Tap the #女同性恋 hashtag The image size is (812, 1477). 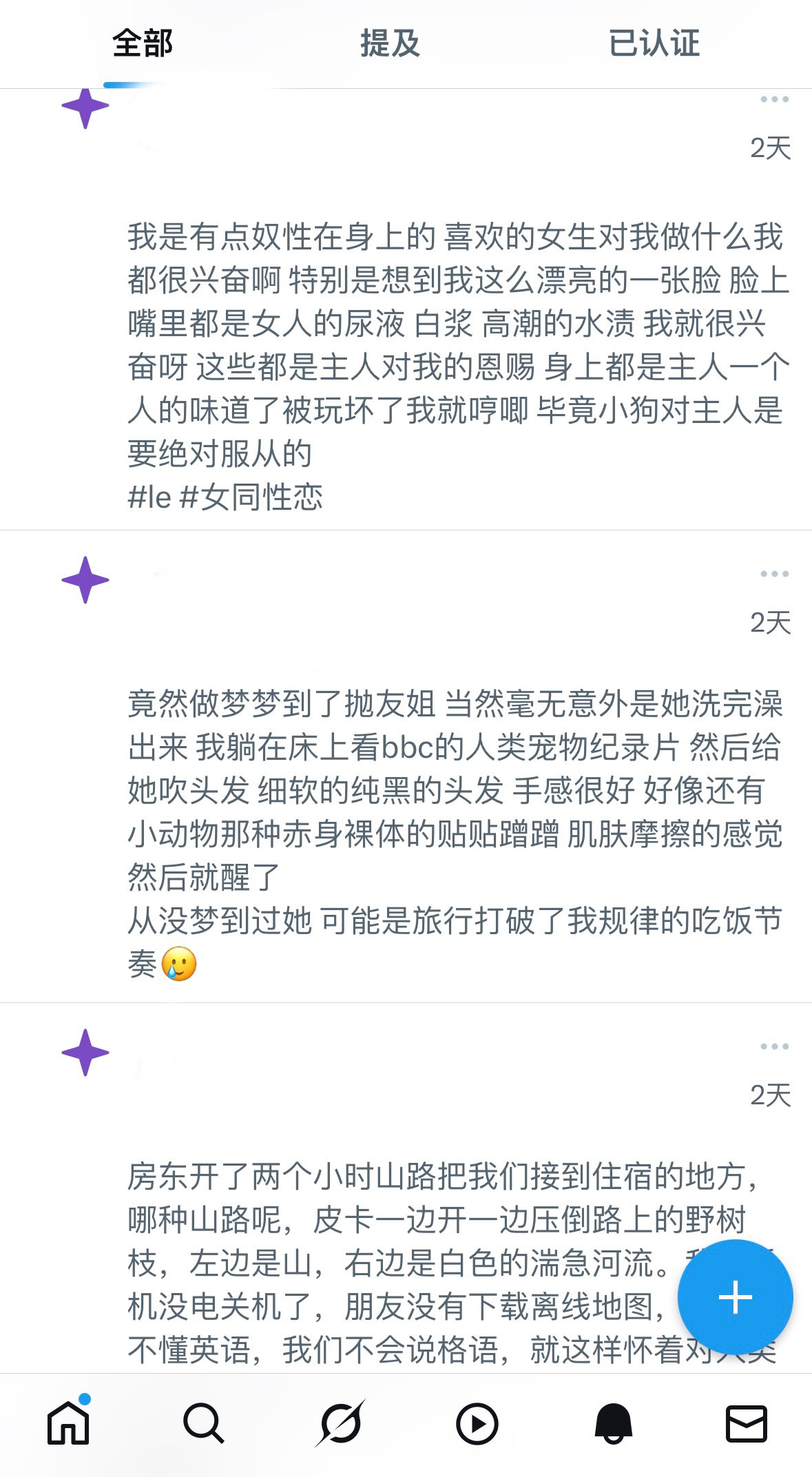tap(251, 497)
